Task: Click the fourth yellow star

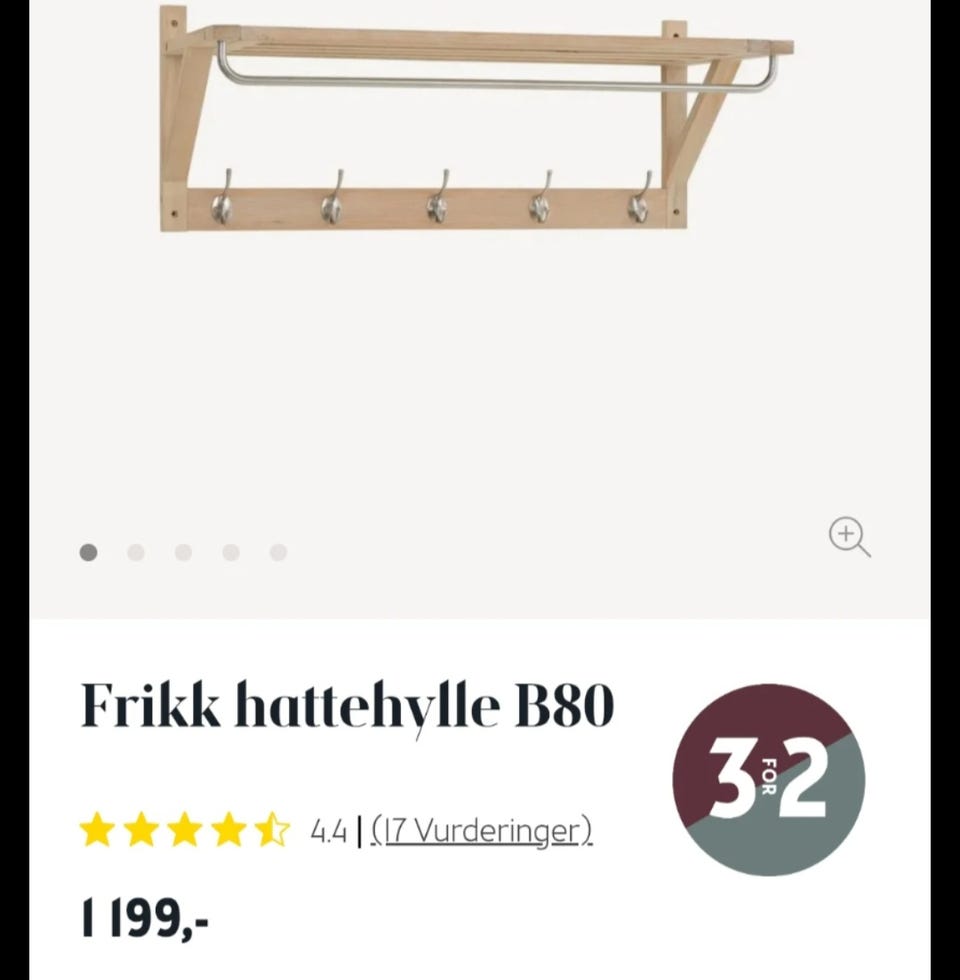Action: pos(228,829)
